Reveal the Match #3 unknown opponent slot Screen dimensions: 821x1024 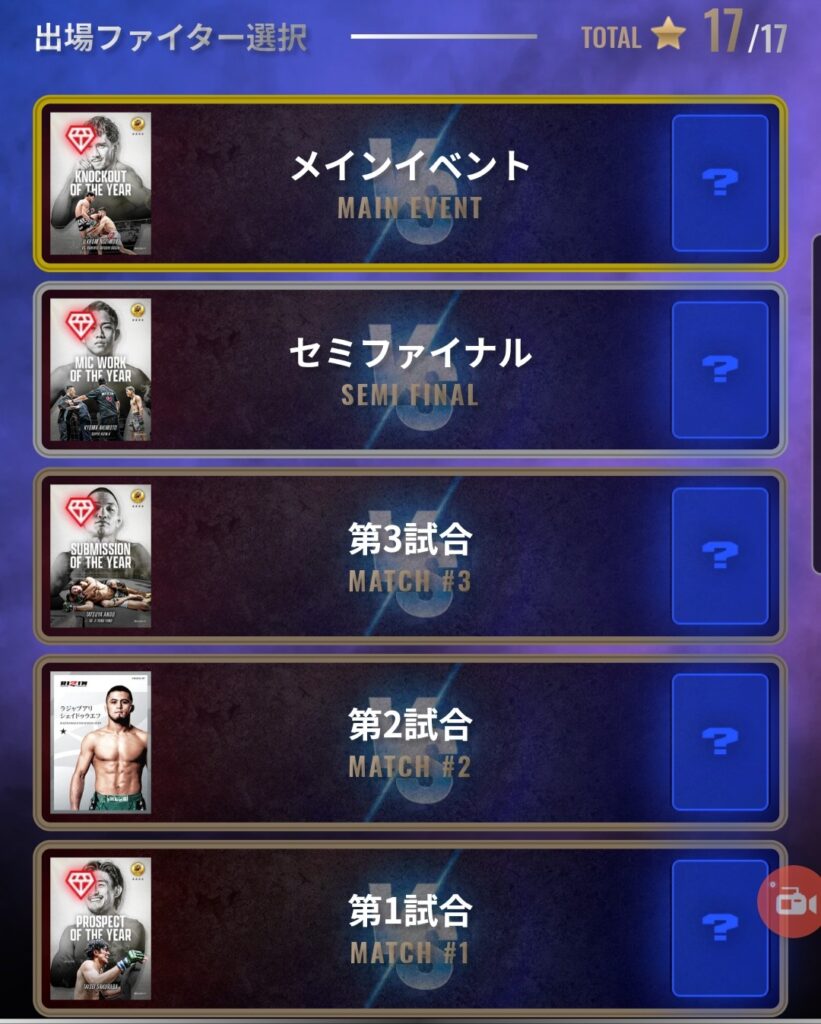[720, 556]
